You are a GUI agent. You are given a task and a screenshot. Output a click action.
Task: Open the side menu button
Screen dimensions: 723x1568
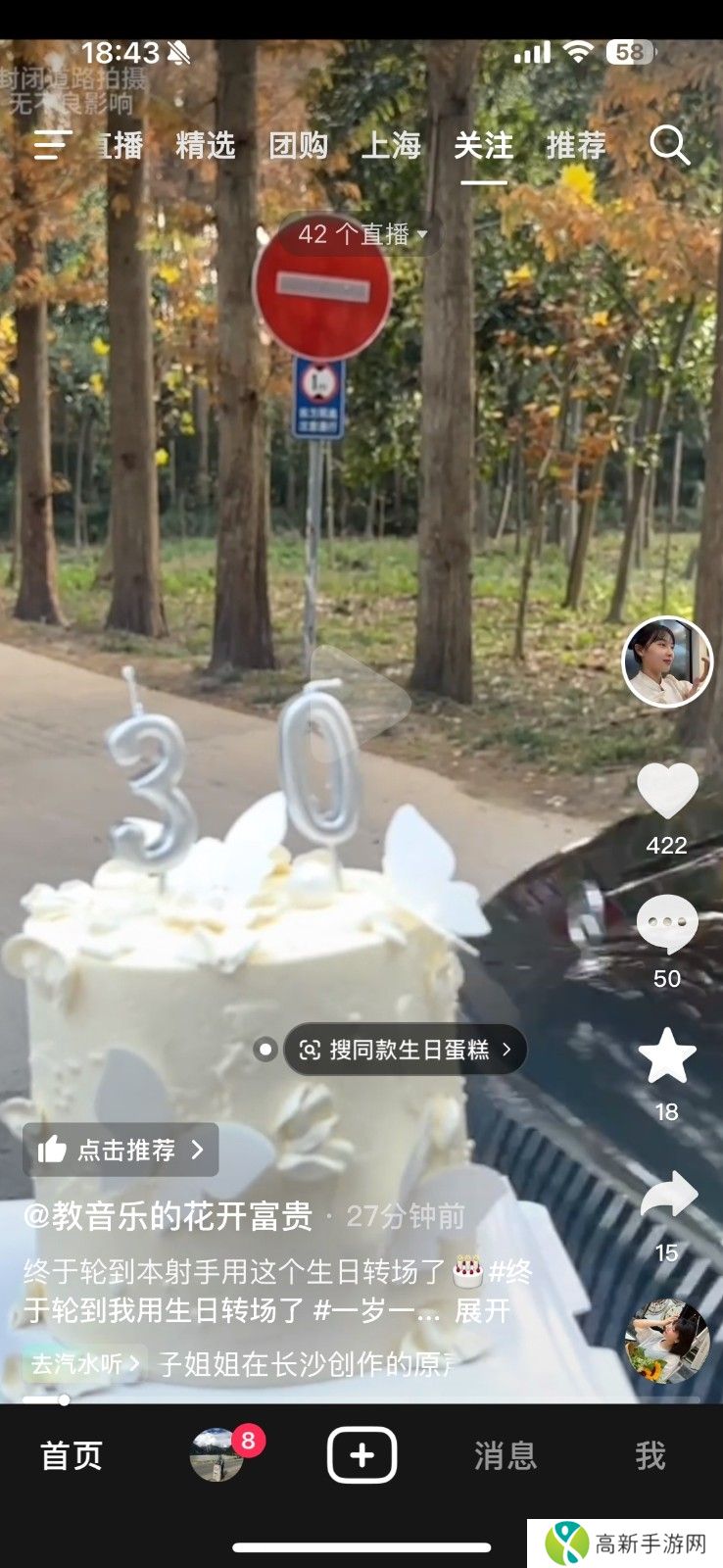tap(52, 146)
